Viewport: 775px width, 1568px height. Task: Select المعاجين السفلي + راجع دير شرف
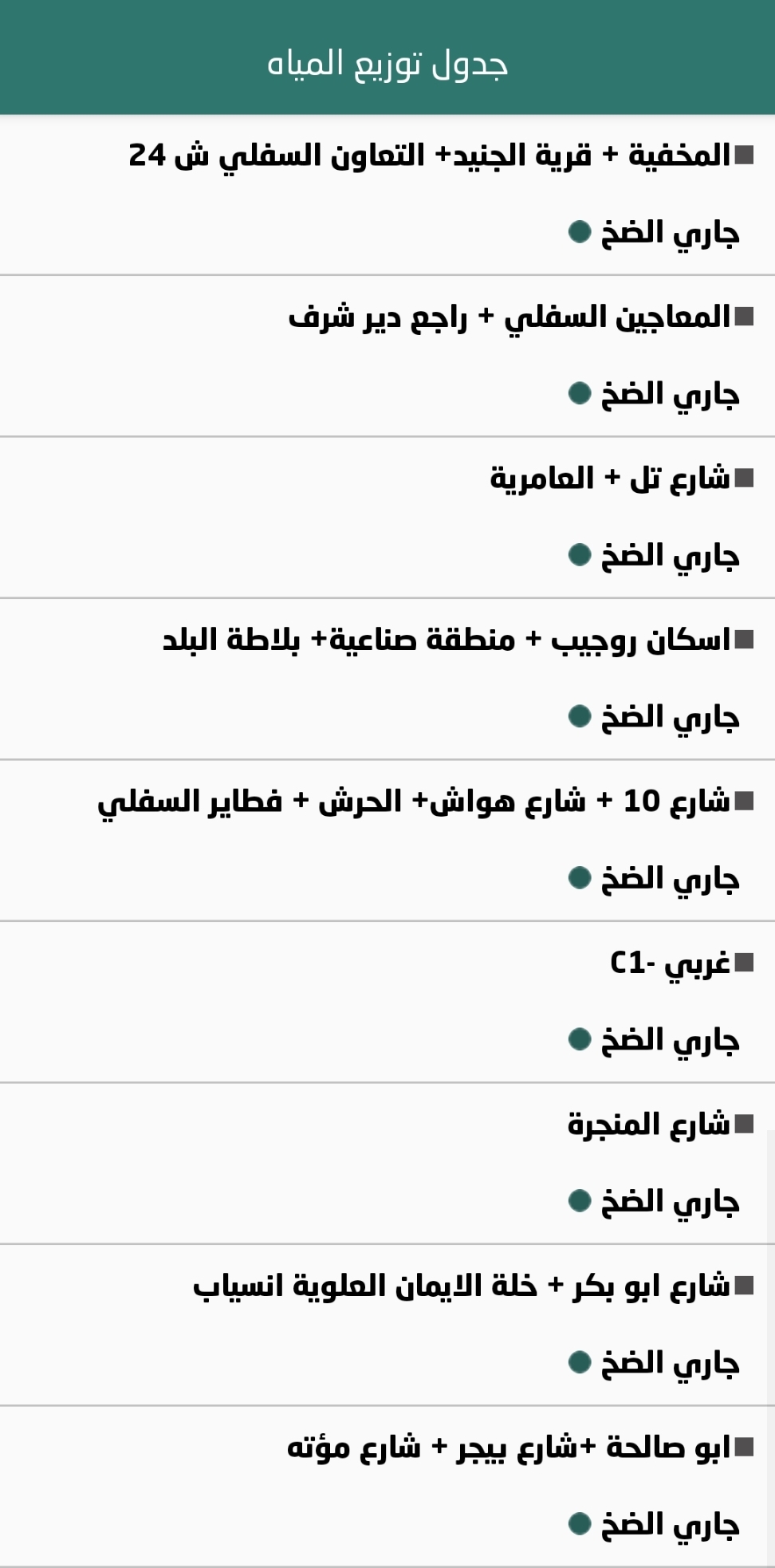pyautogui.click(x=510, y=317)
